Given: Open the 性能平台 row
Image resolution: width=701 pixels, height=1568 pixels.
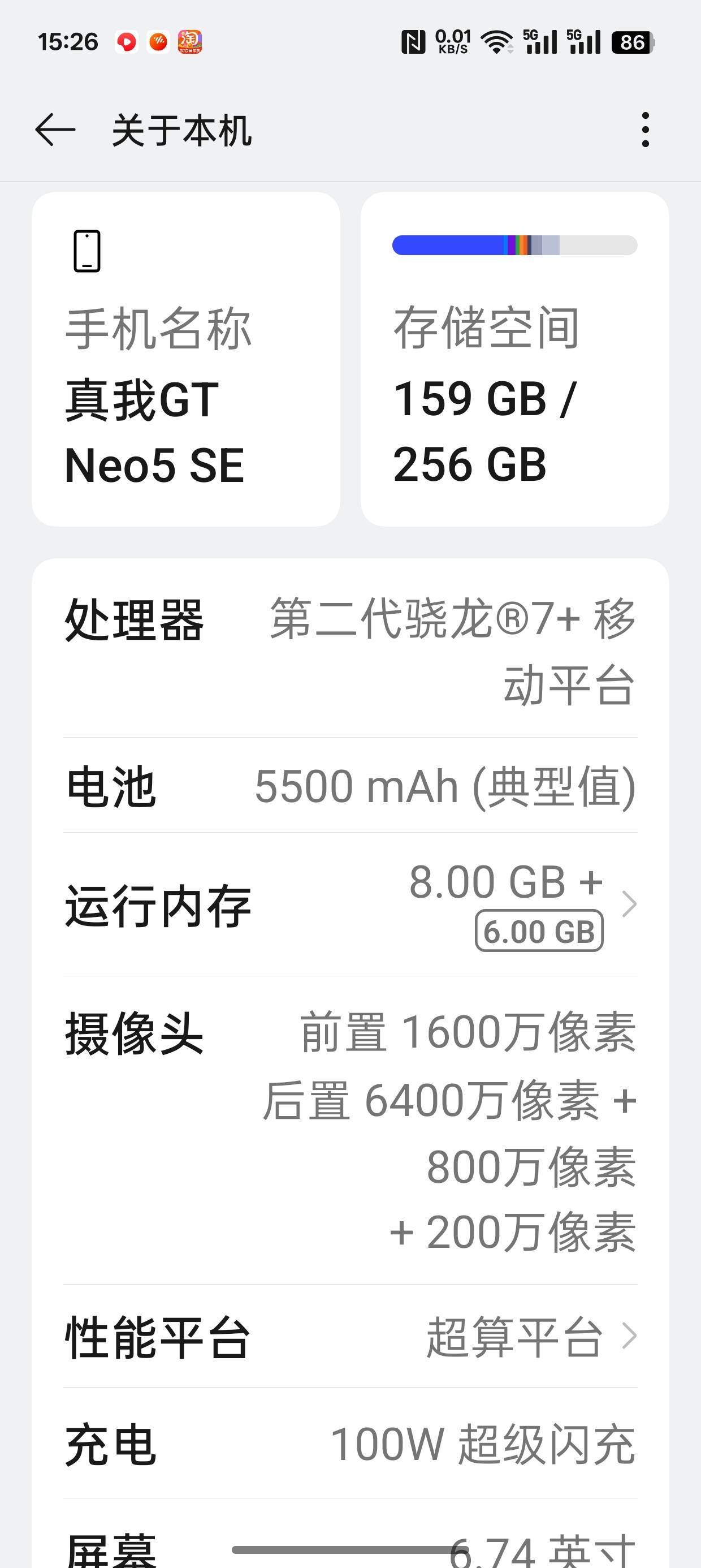Looking at the screenshot, I should pyautogui.click(x=350, y=1337).
